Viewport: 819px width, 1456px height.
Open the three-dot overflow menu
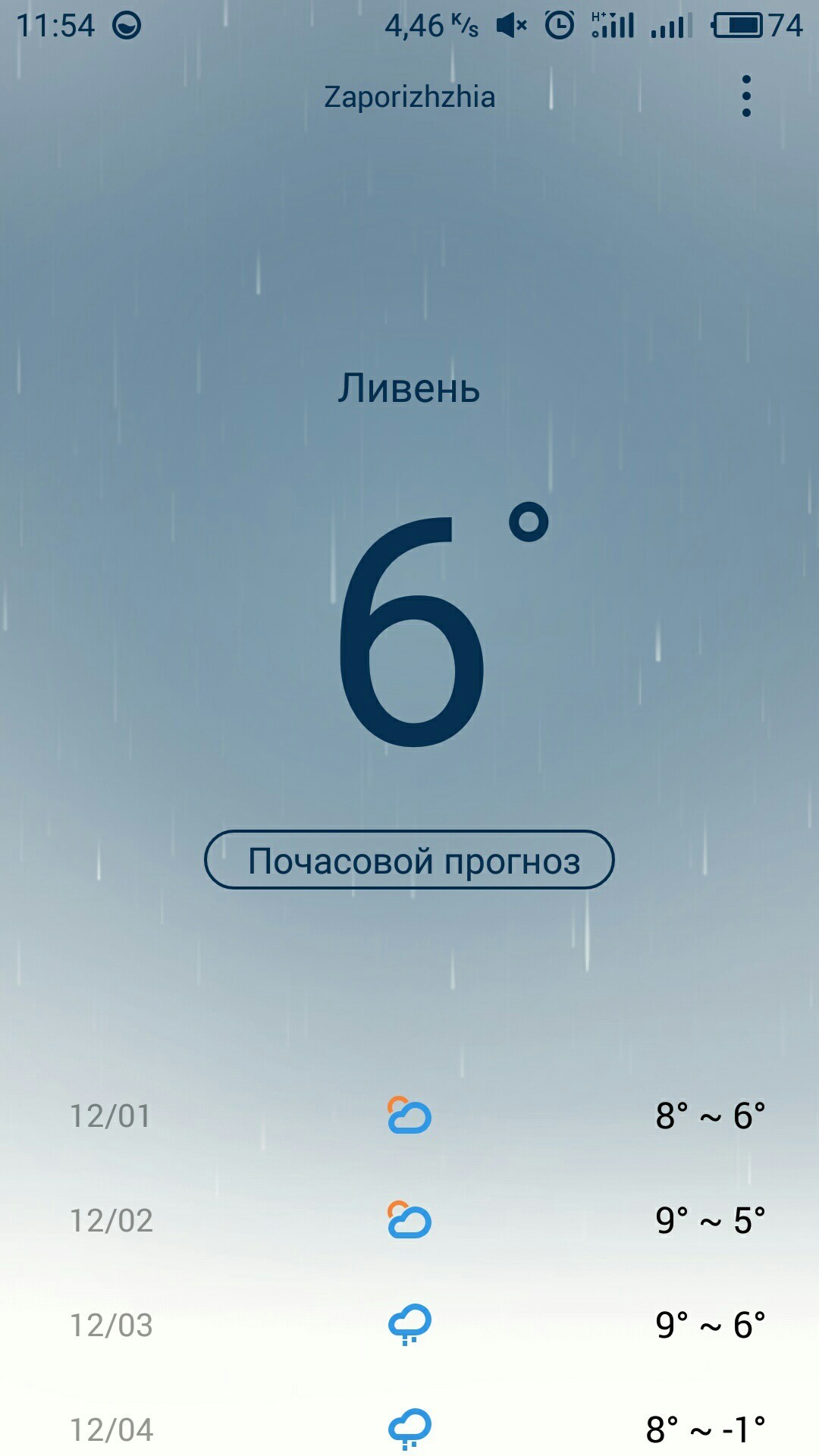(x=746, y=96)
